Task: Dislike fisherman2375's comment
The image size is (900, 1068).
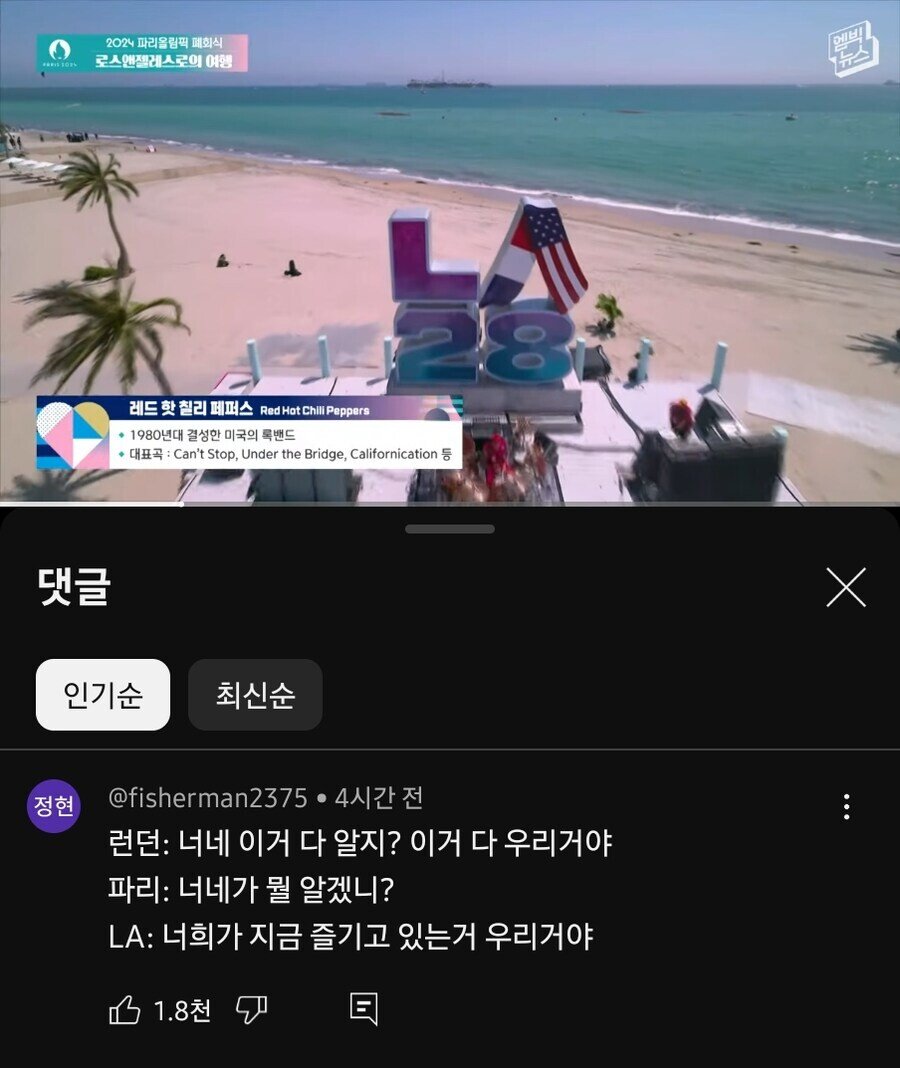Action: point(251,1010)
